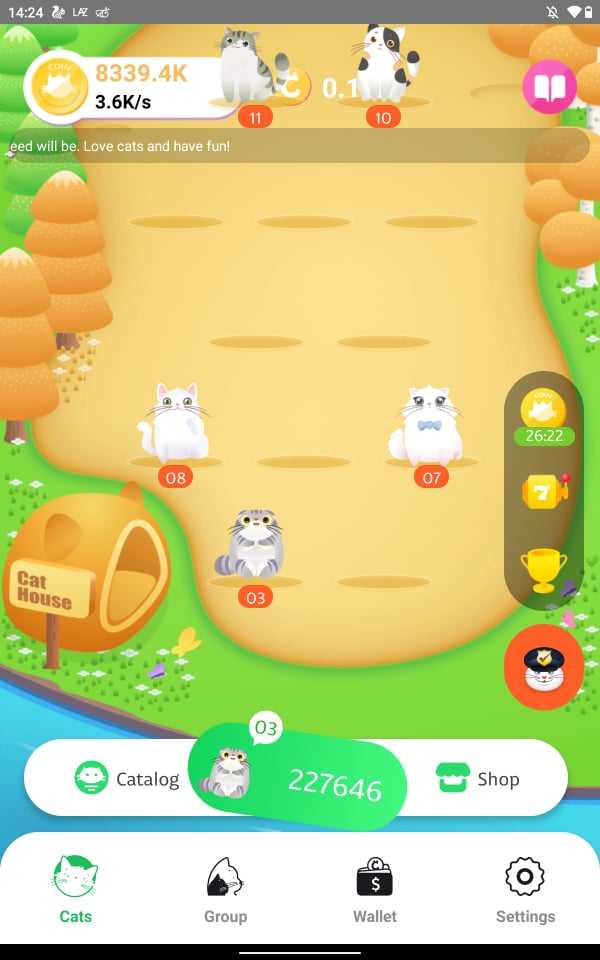This screenshot has width=600, height=960.
Task: Switch to the Wallet tab
Action: click(x=374, y=889)
